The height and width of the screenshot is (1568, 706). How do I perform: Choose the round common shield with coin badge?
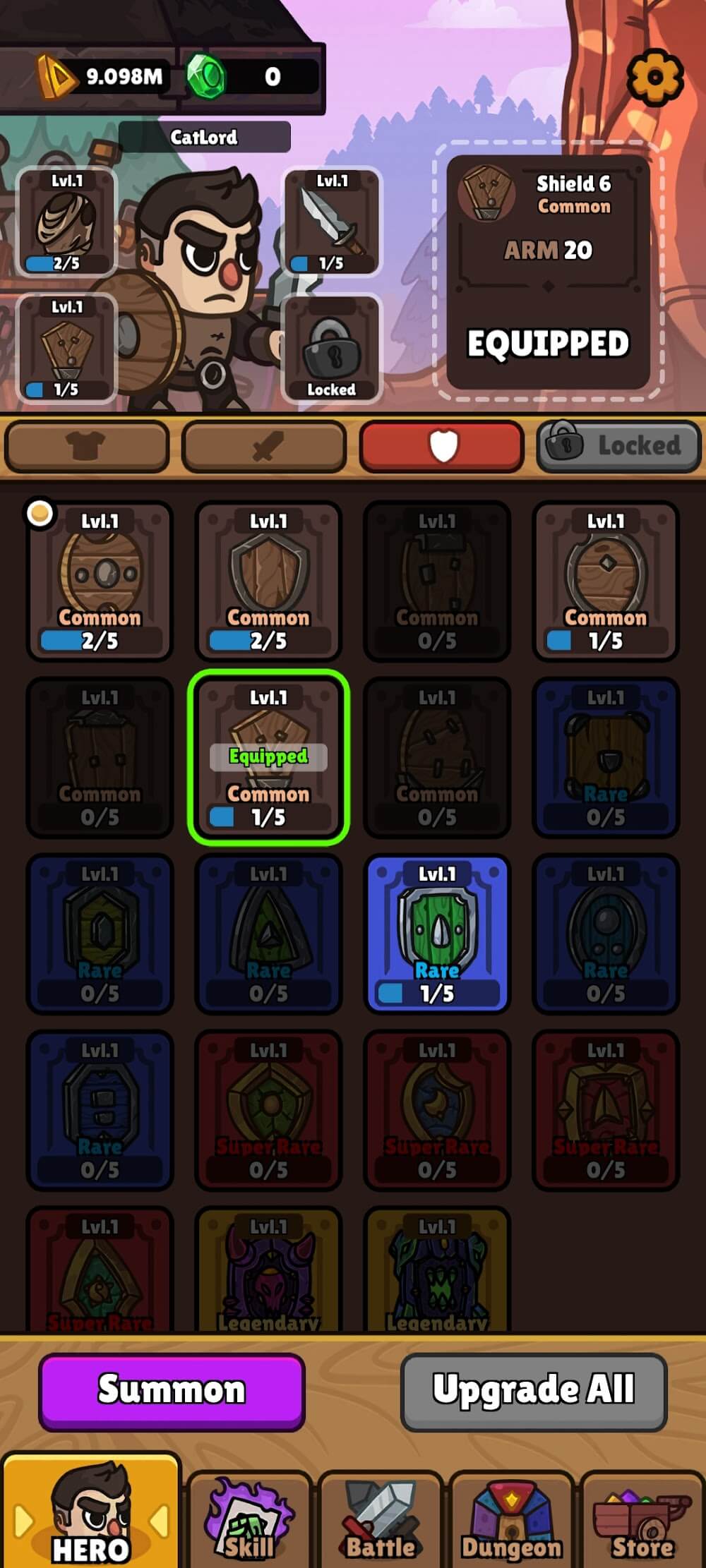[100, 581]
